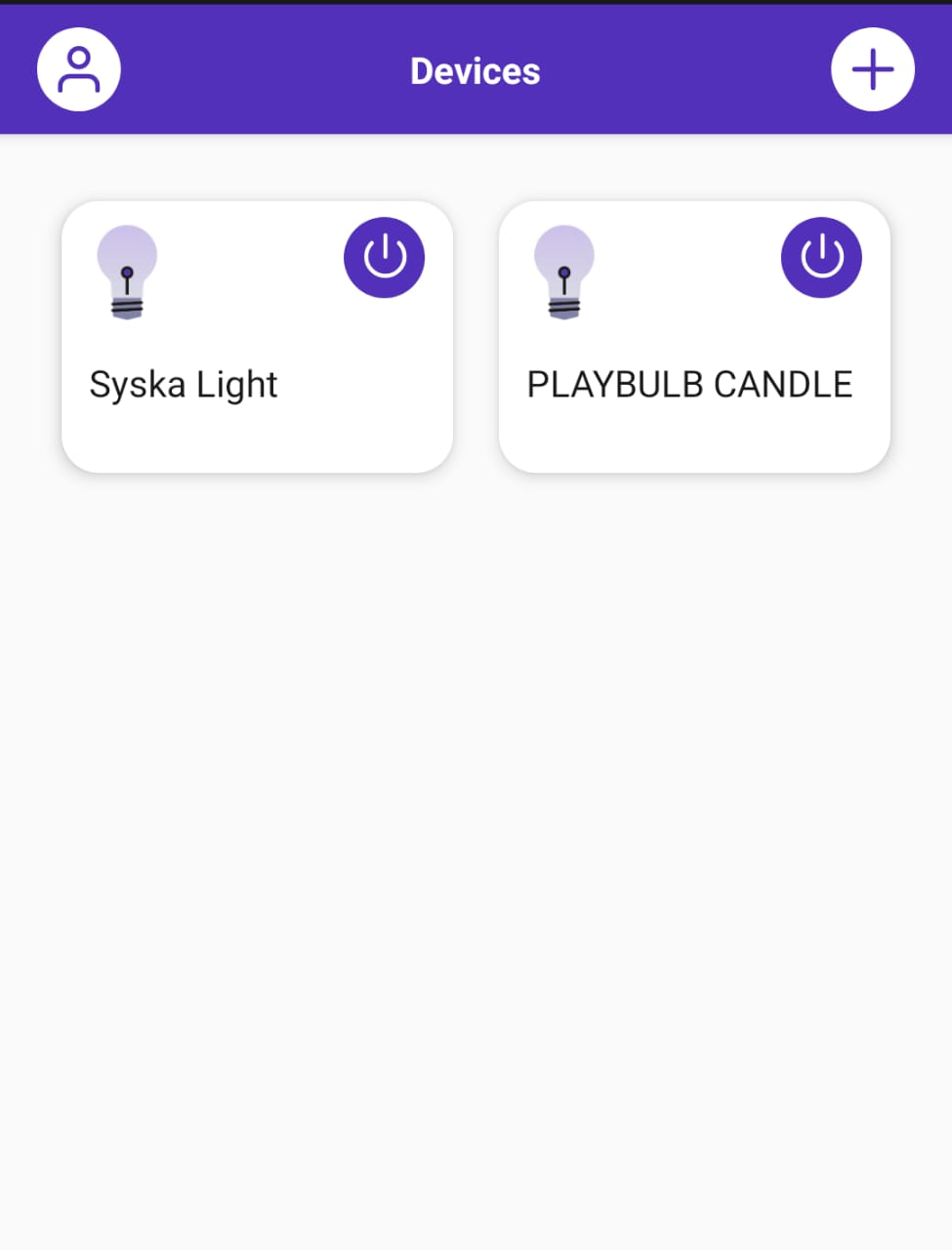This screenshot has width=952, height=1250.
Task: Open the user profile icon
Action: (x=79, y=70)
